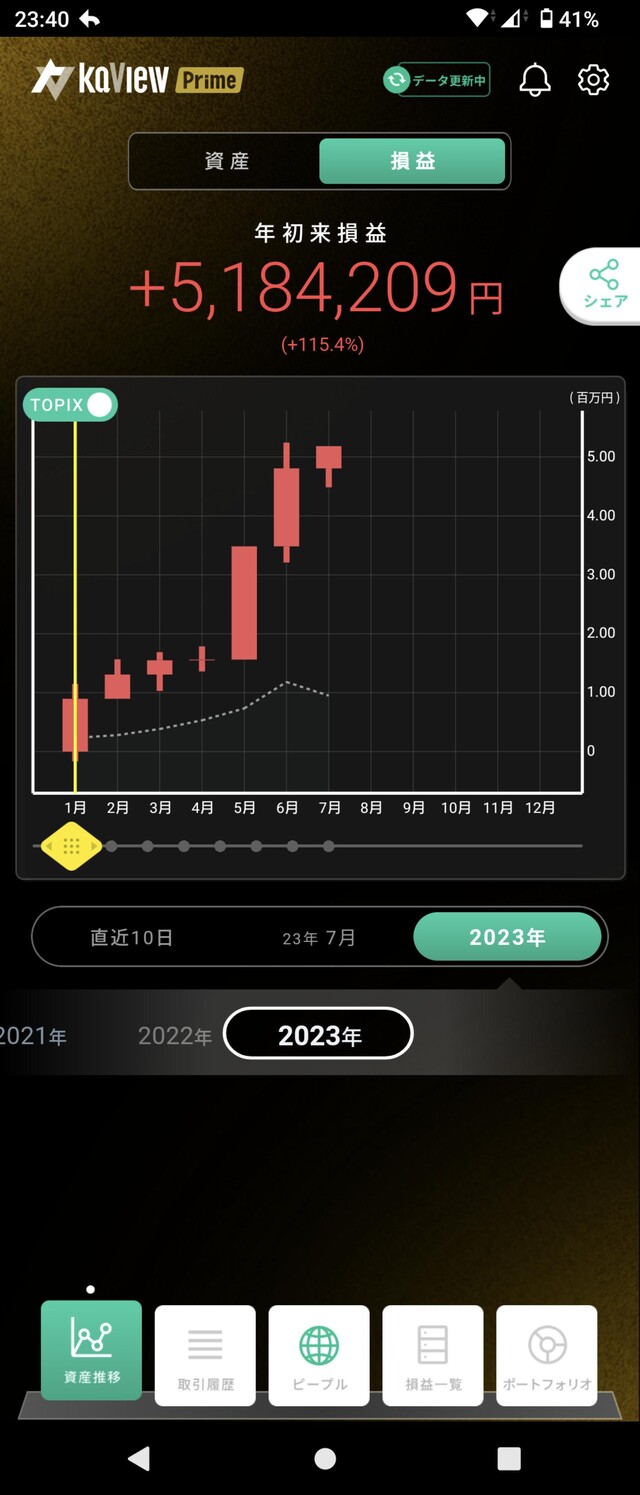
Task: Switch to the 23年 7月 view
Action: click(318, 937)
